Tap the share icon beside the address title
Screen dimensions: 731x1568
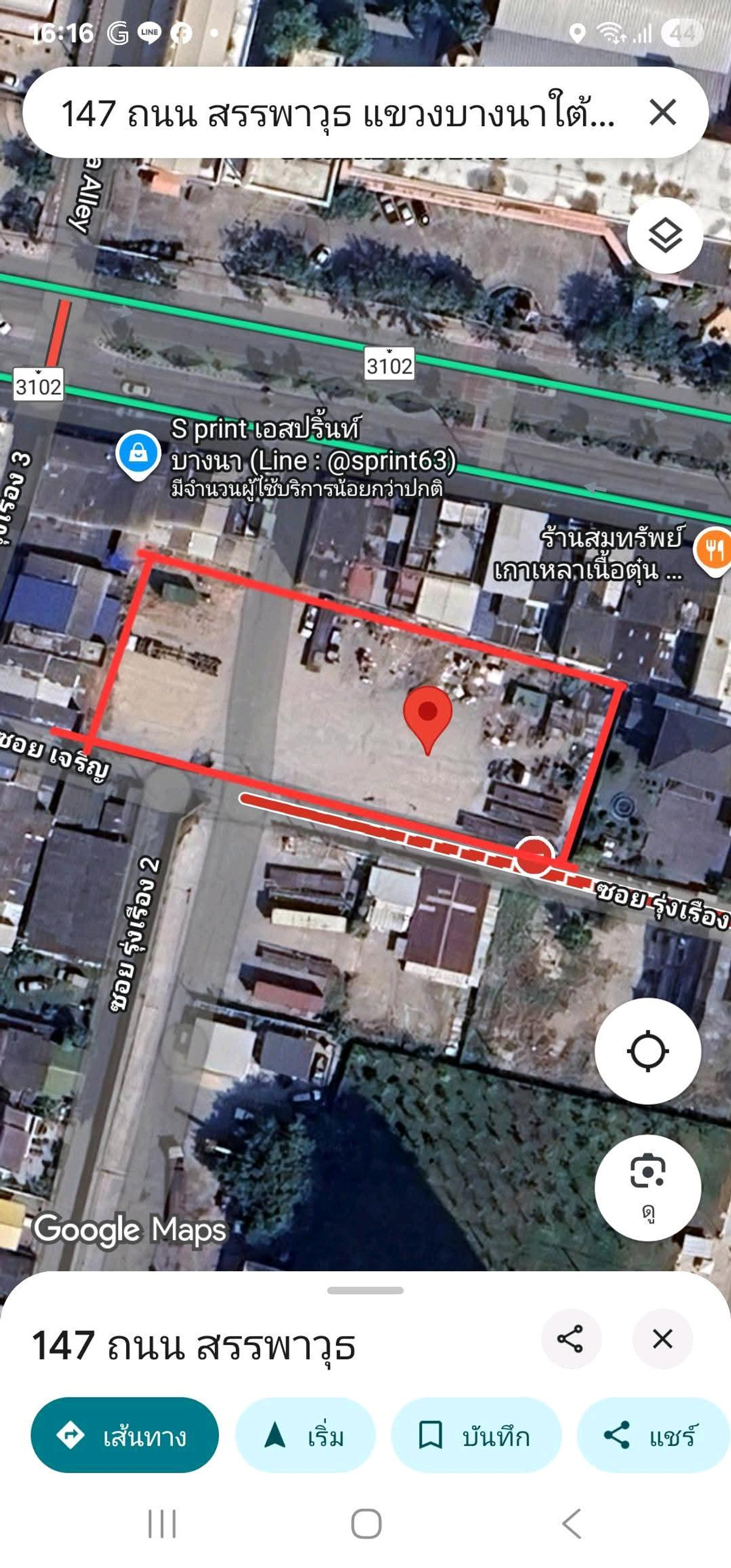pyautogui.click(x=570, y=1339)
